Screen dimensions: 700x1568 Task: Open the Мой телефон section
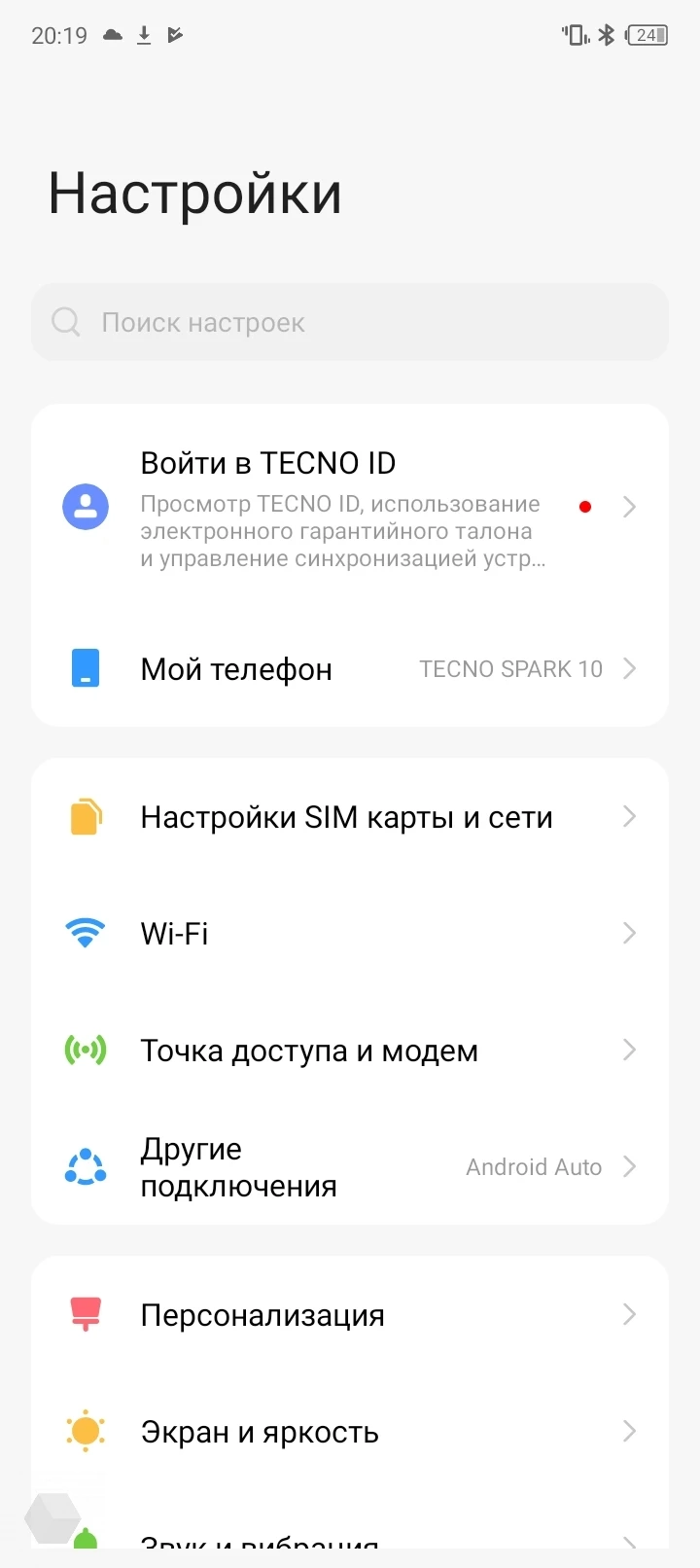click(x=350, y=669)
